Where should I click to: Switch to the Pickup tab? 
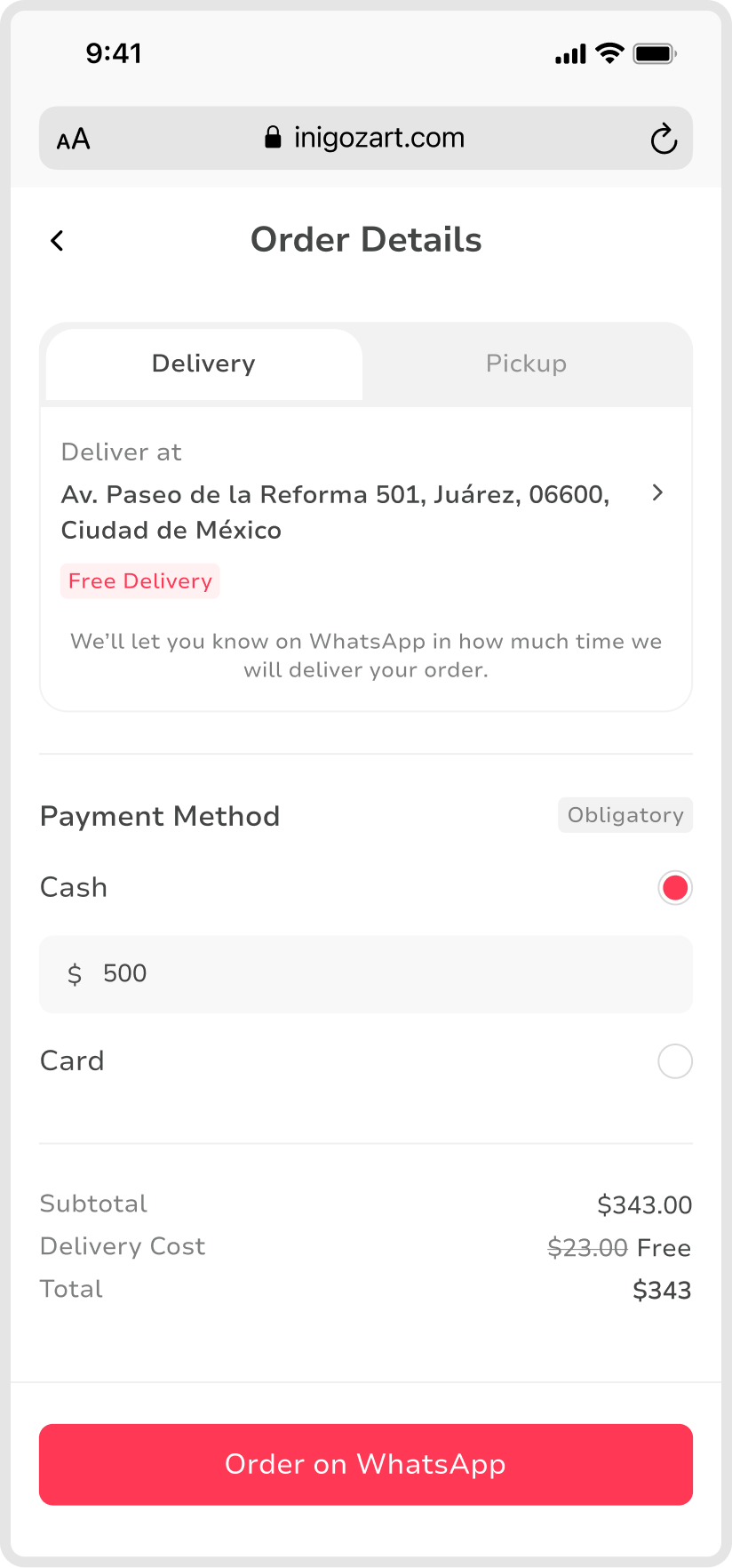pos(526,364)
